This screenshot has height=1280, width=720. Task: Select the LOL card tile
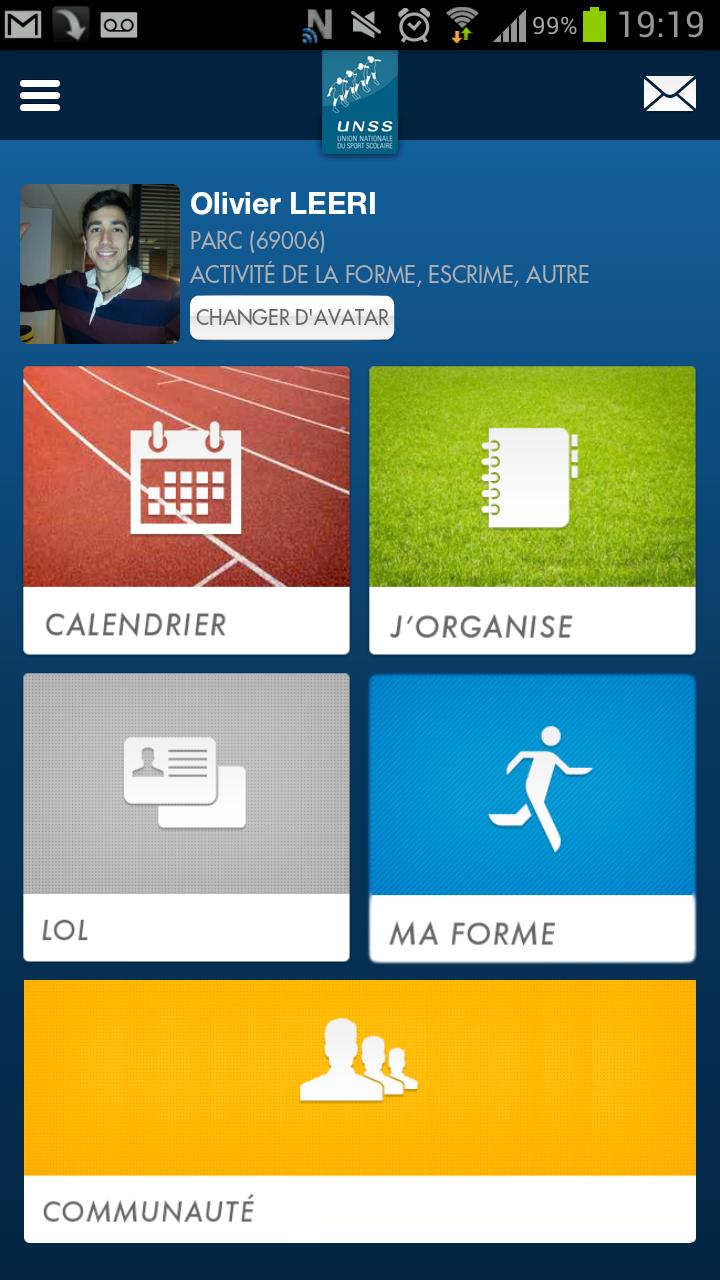pos(186,816)
